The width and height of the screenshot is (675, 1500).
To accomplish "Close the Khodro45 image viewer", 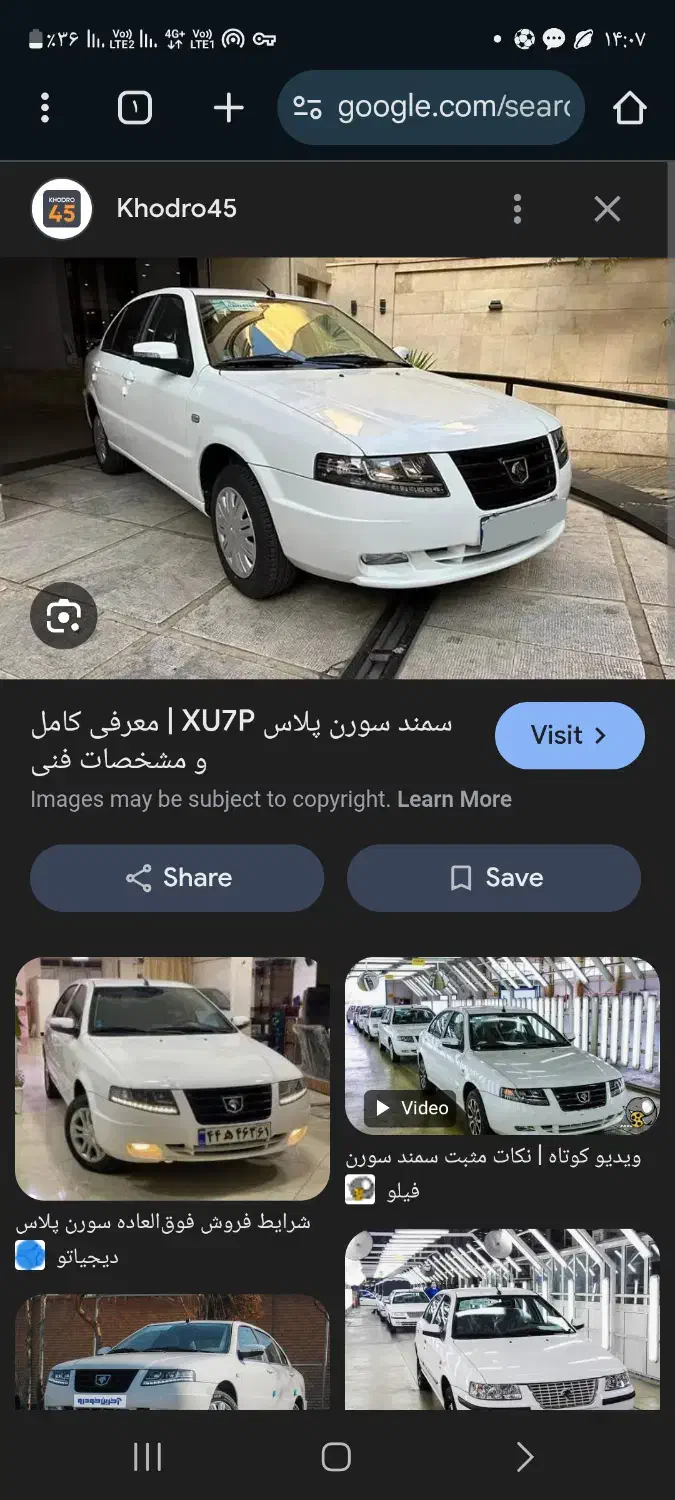I will click(x=607, y=209).
